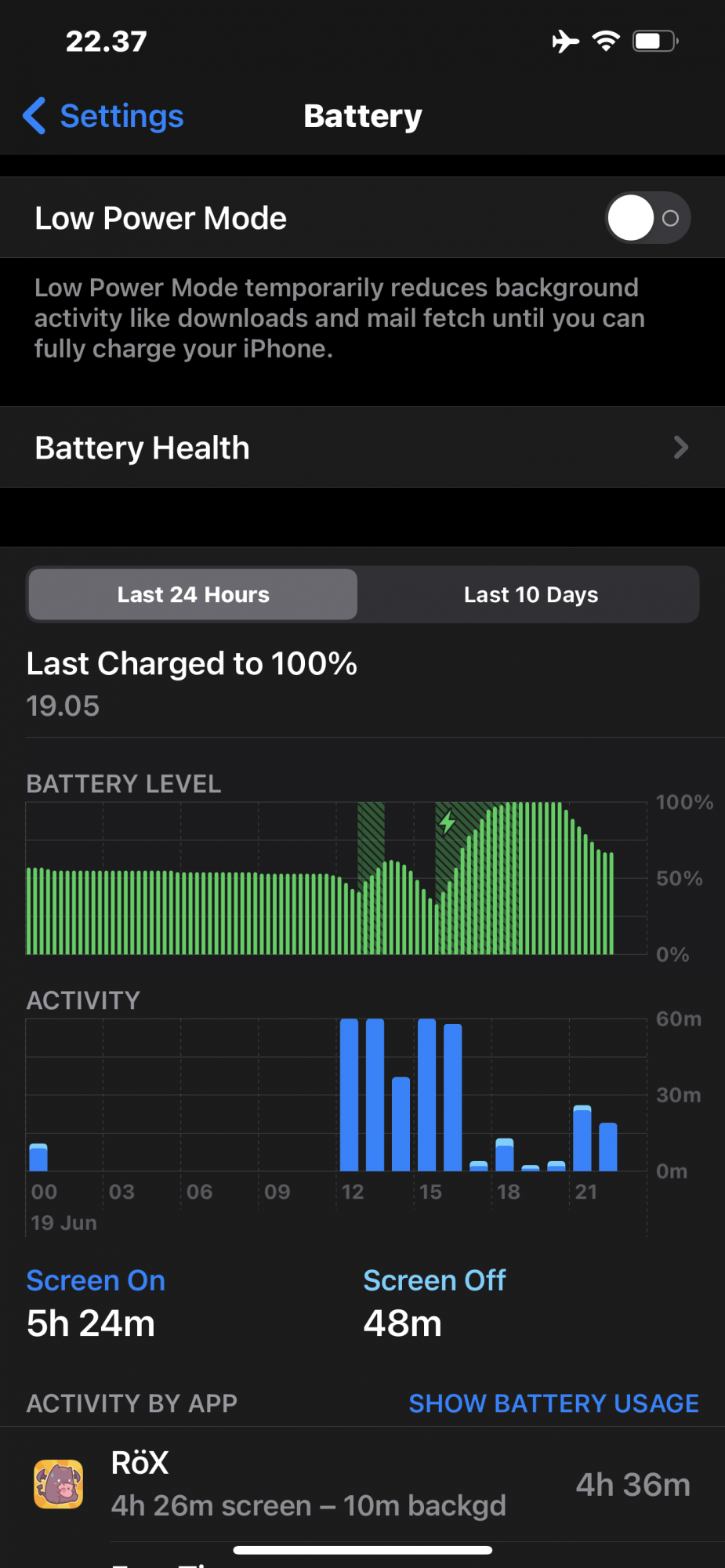
Task: Open Battery Health
Action: pos(362,448)
